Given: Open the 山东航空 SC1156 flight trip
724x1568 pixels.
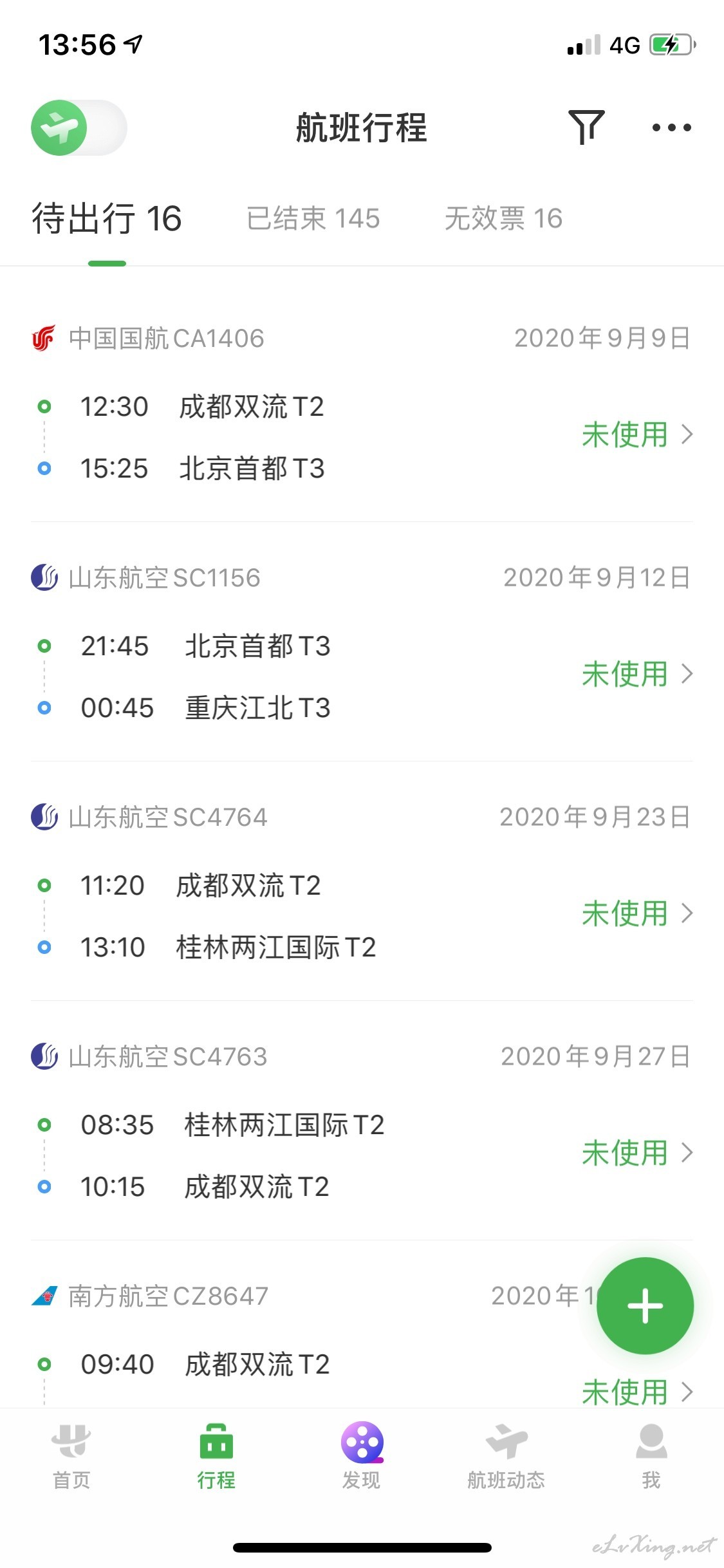Looking at the screenshot, I should tap(362, 642).
